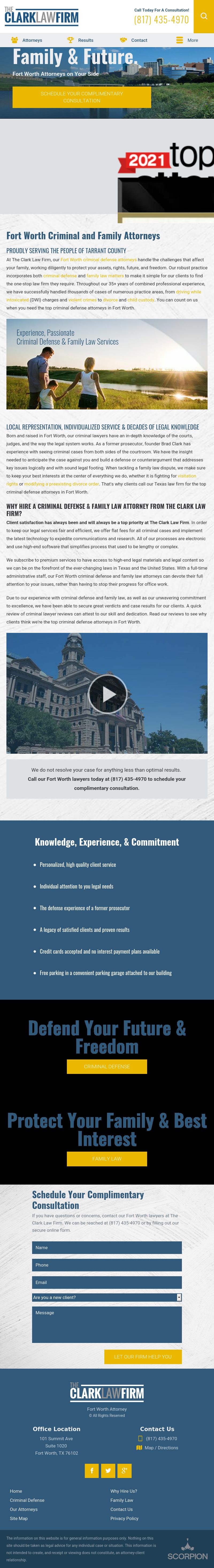
Task: Tap Schedule Your Complimentary Consultation button
Action: 82,97
